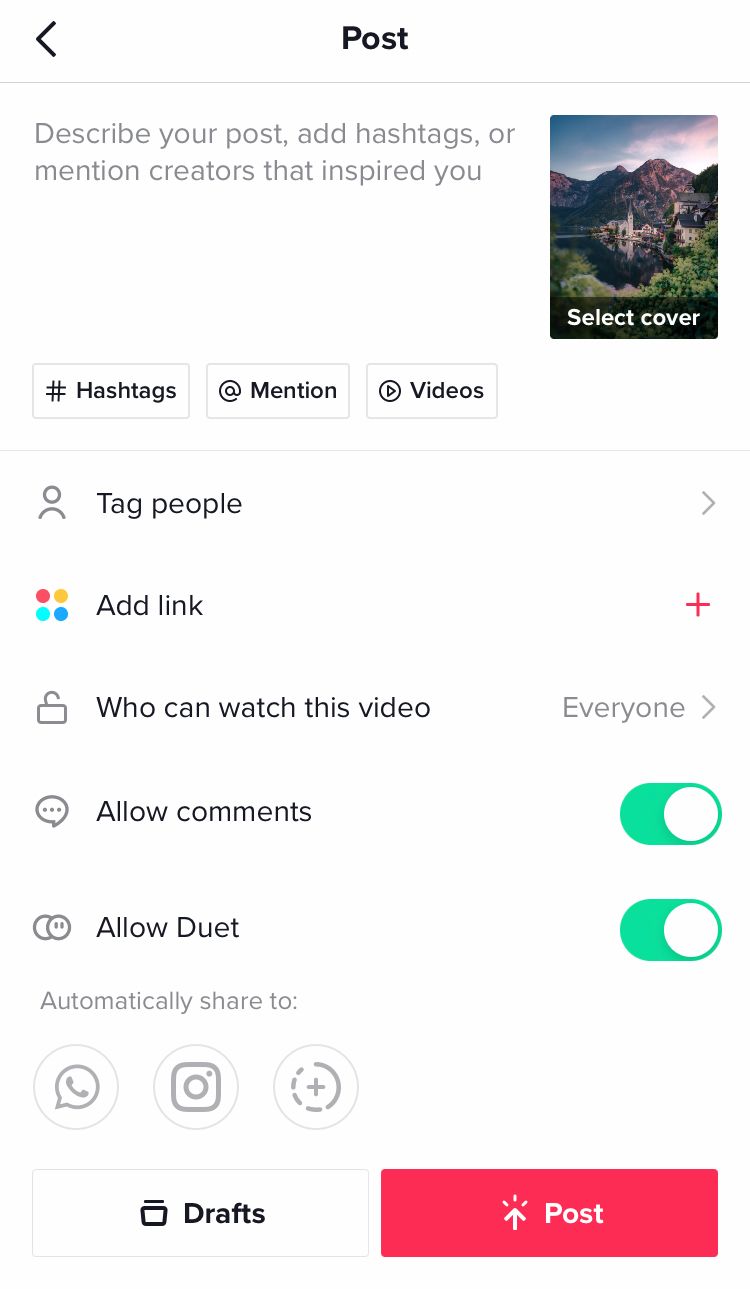The width and height of the screenshot is (750, 1289).
Task: Disable the Allow comments toggle
Action: [x=671, y=813]
